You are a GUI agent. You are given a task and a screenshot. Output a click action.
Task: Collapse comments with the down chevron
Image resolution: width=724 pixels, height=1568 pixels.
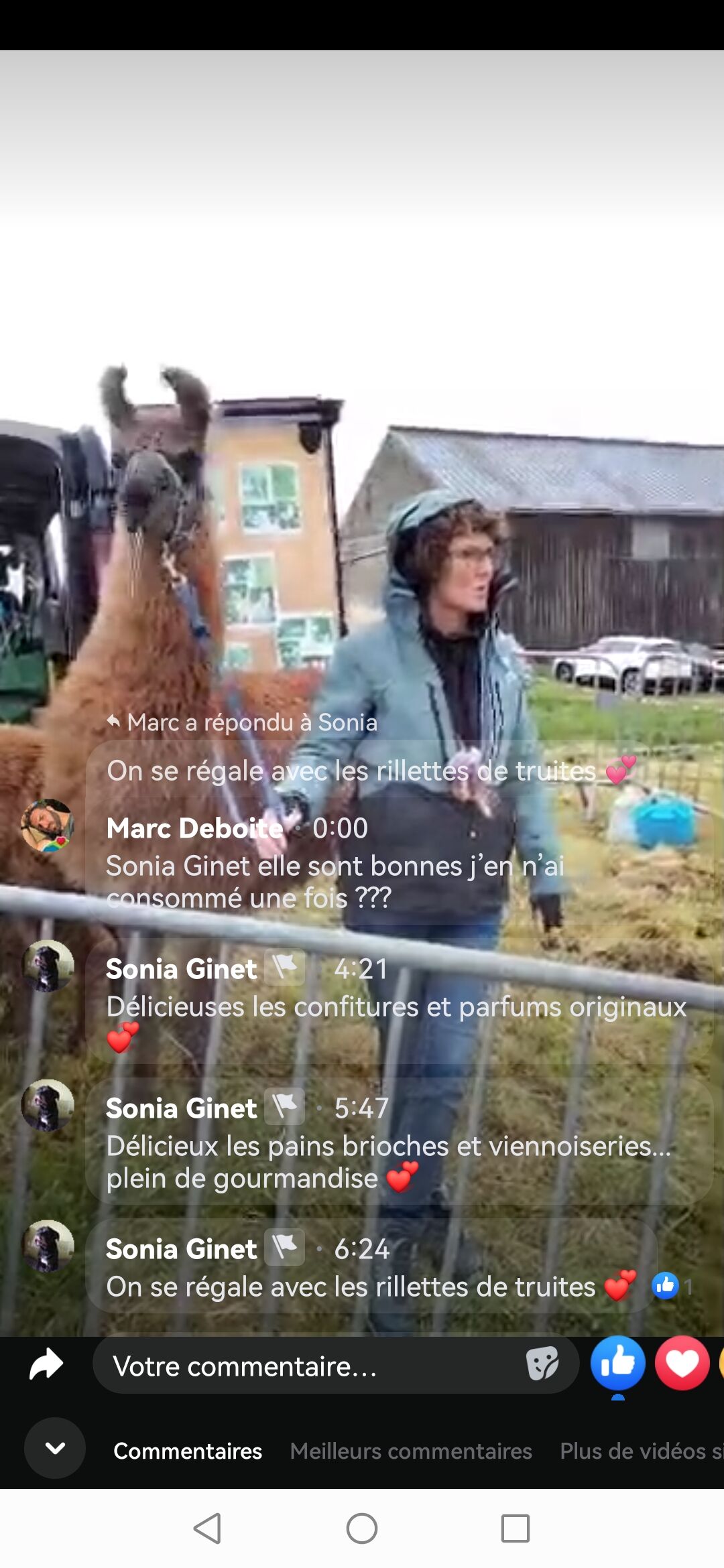click(x=55, y=1449)
